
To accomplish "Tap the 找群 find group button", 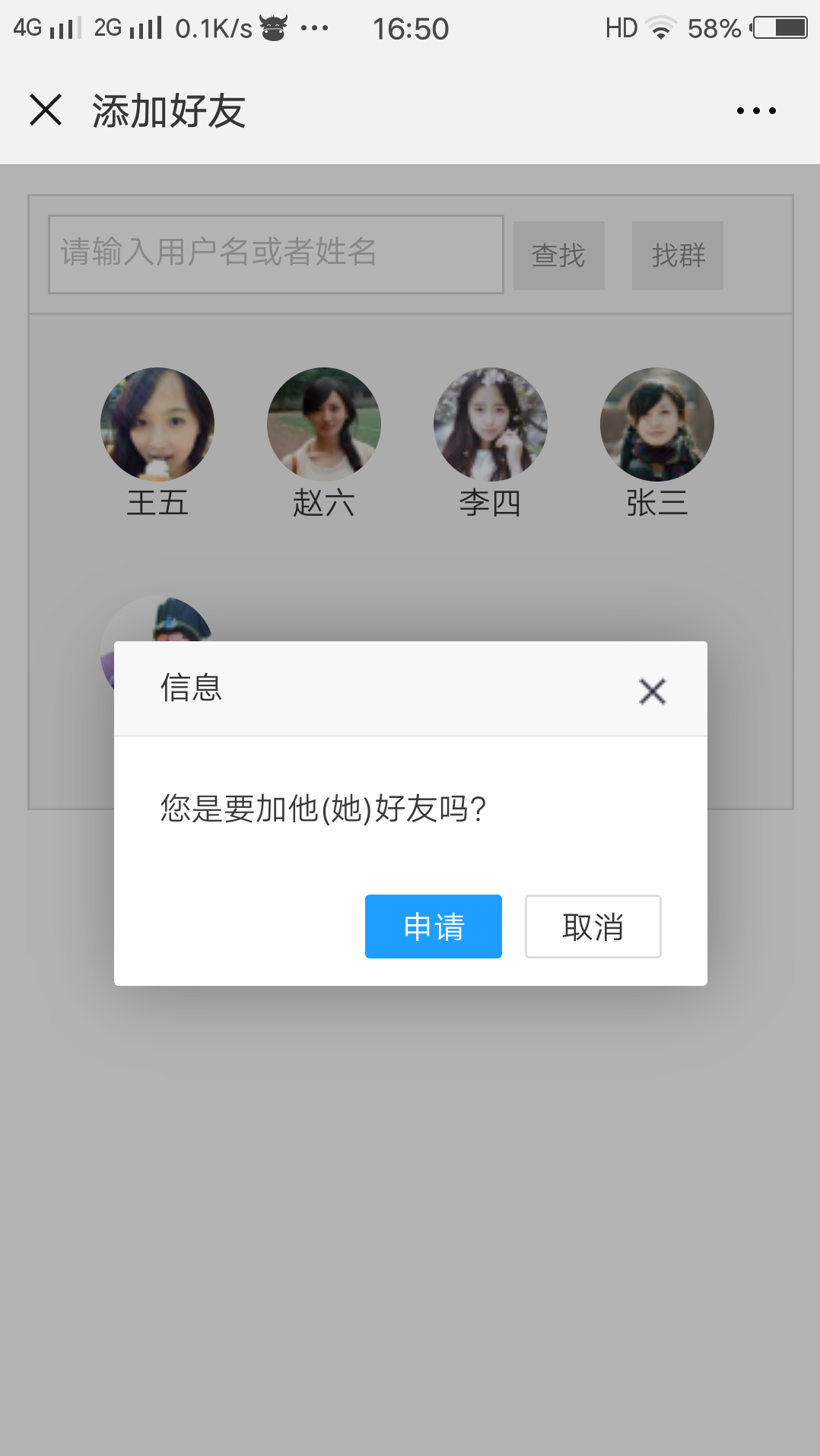I will click(x=677, y=256).
